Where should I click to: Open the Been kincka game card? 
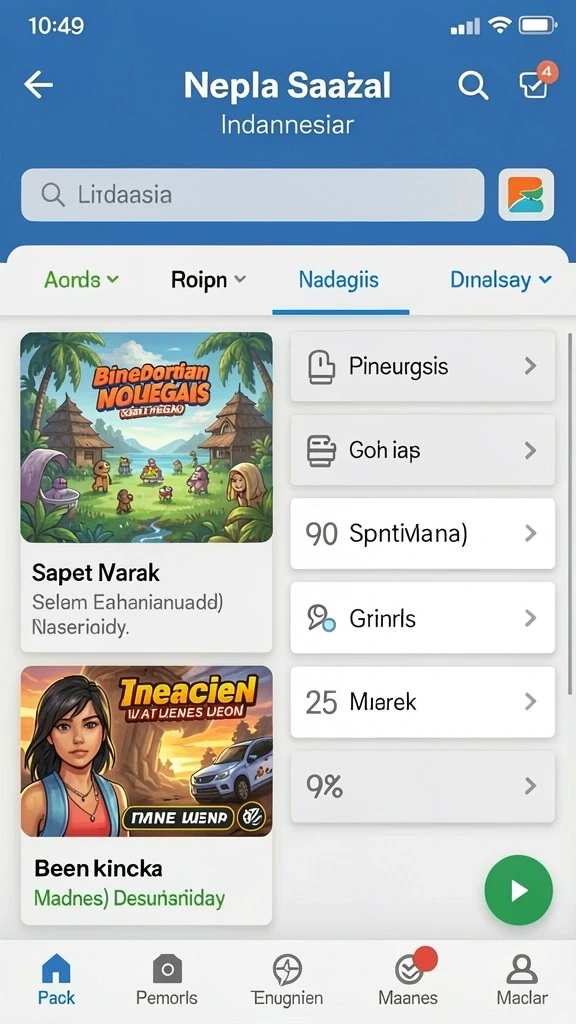(x=146, y=795)
